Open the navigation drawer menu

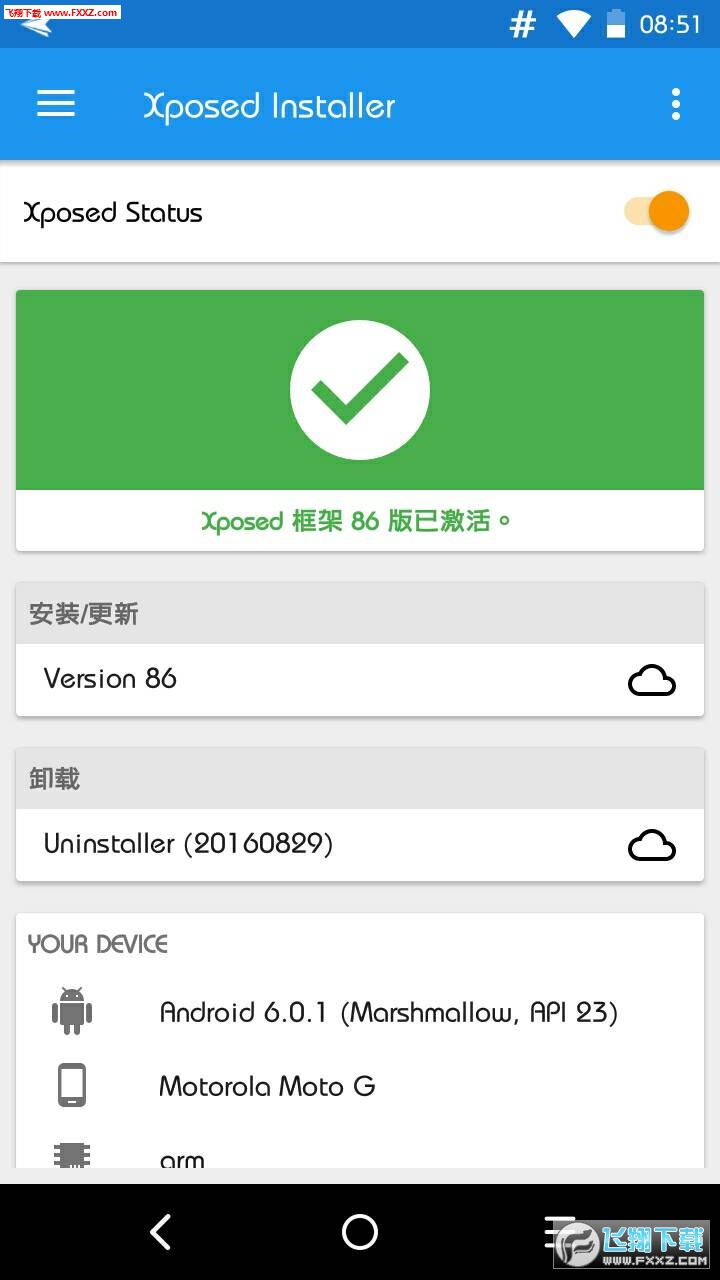pyautogui.click(x=56, y=104)
